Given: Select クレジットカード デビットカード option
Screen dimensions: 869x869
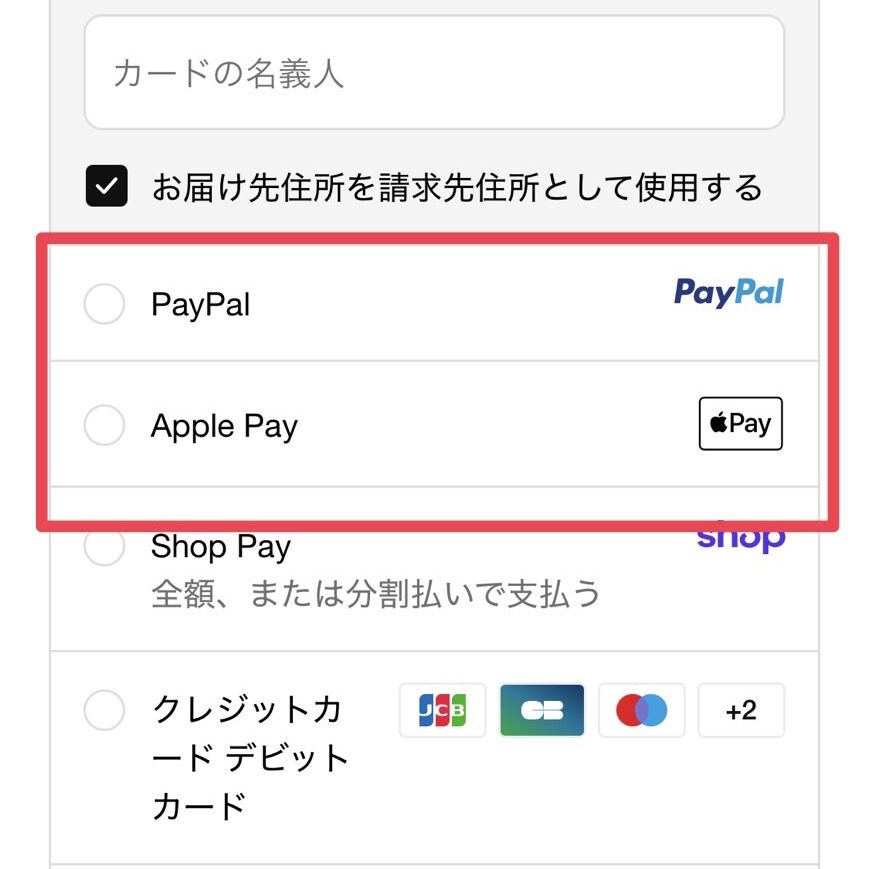Looking at the screenshot, I should pyautogui.click(x=104, y=711).
